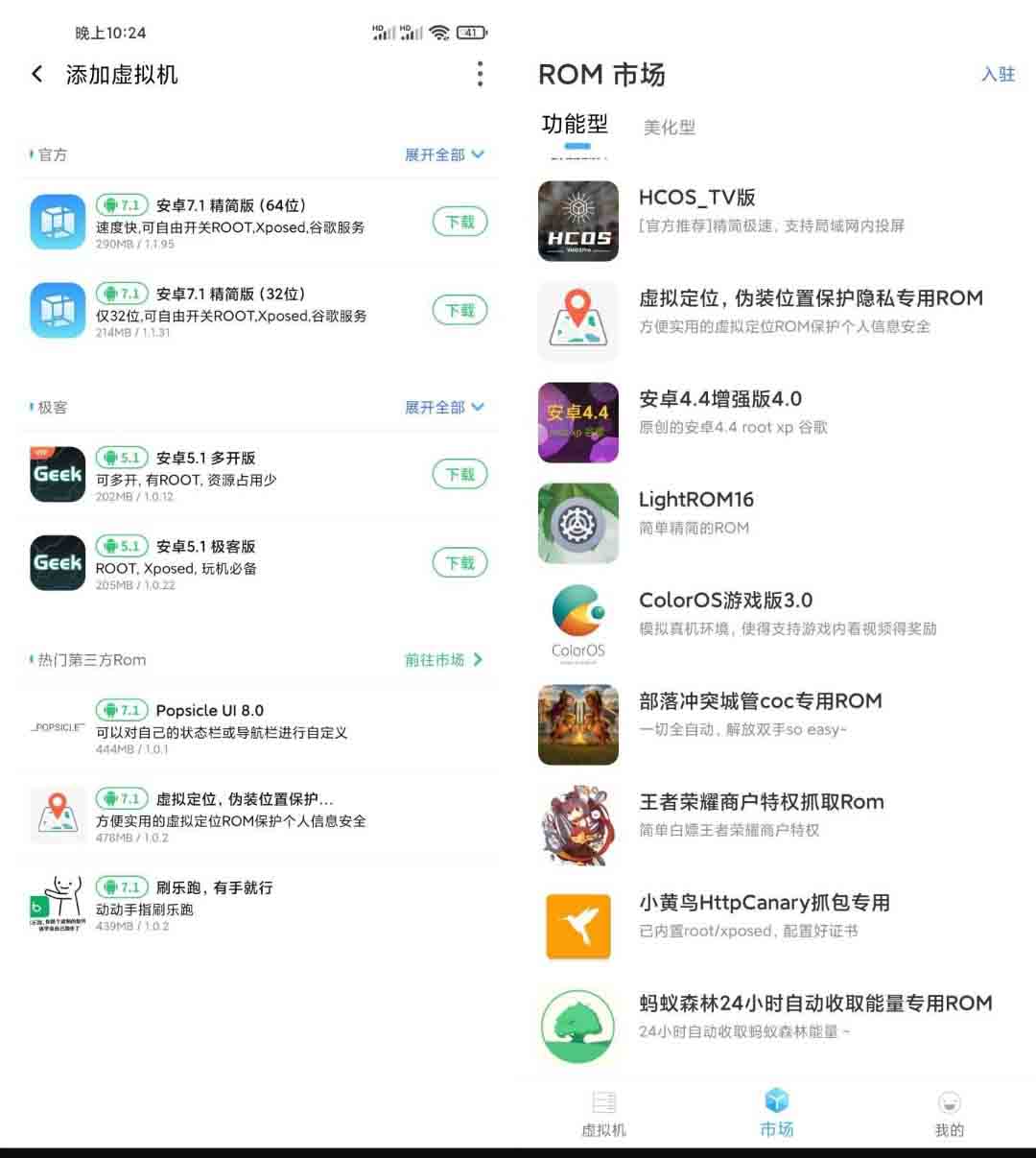Tap 入驻 in ROM market header
Screen dimensions: 1036x1158
click(x=998, y=74)
